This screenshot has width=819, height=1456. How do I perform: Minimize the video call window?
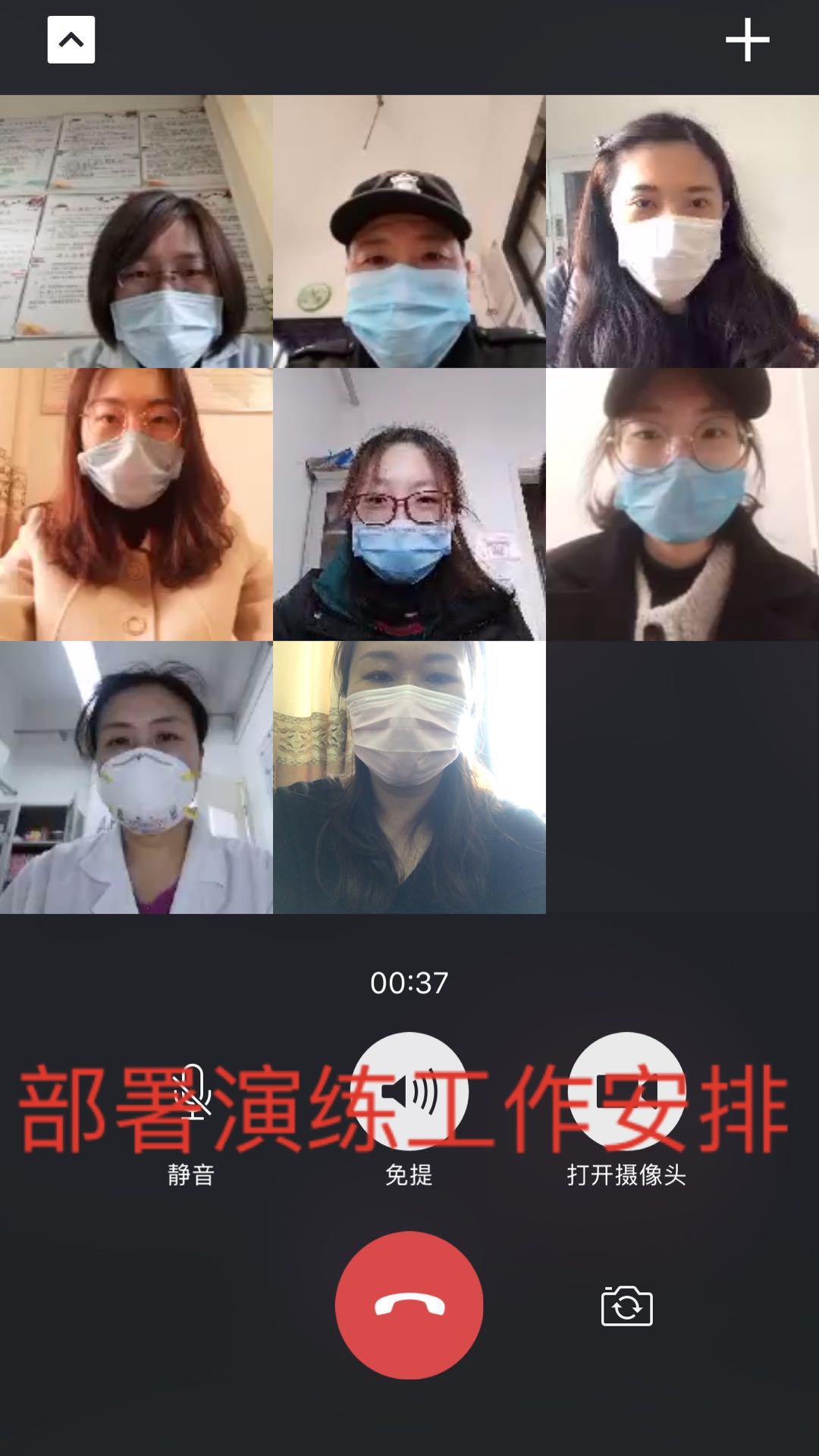tap(71, 40)
